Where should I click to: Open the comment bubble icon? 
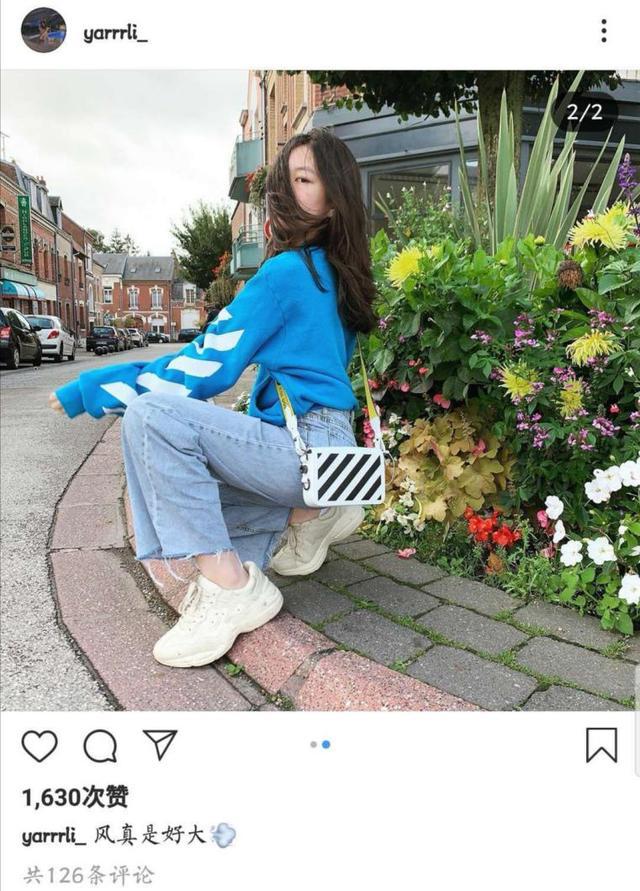click(100, 745)
